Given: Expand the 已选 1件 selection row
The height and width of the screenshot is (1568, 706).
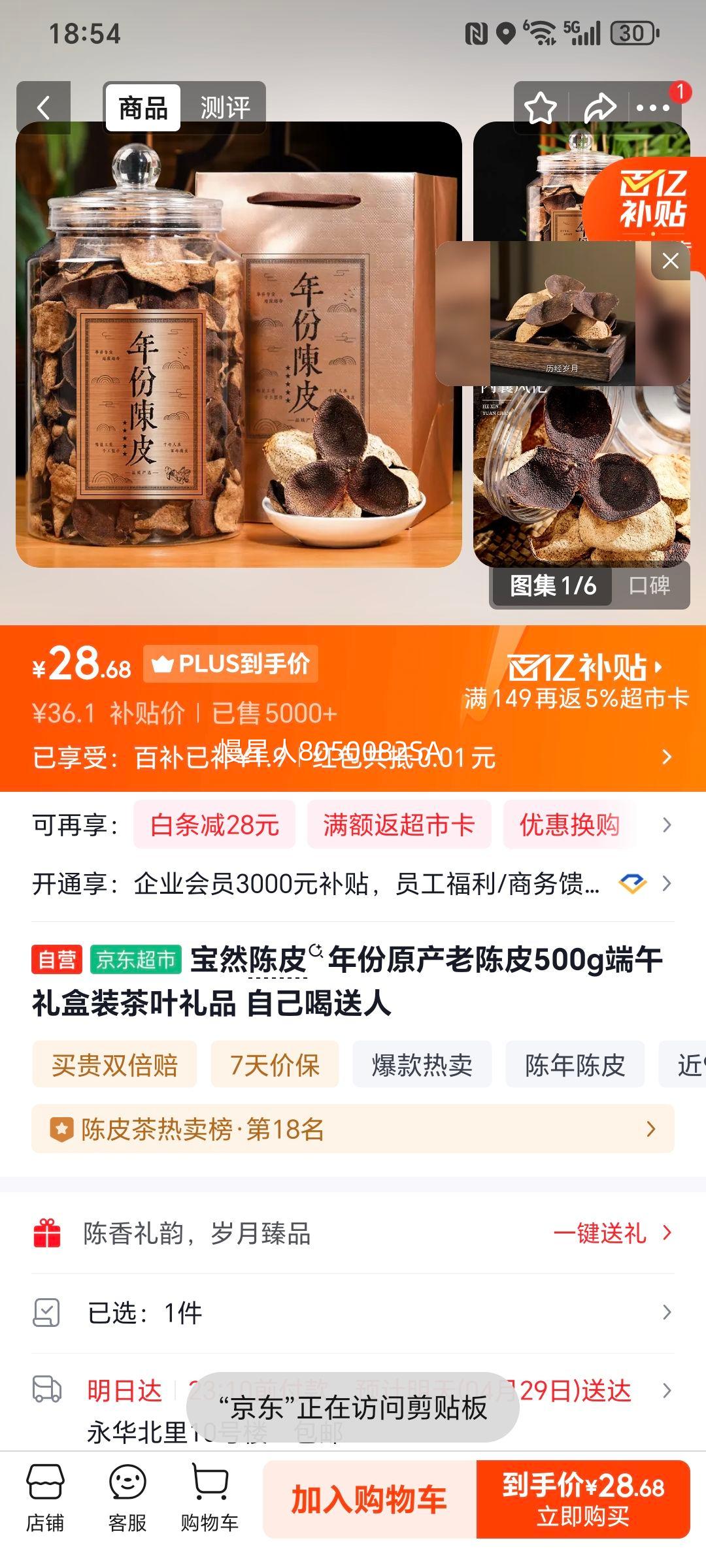Looking at the screenshot, I should tap(668, 1313).
